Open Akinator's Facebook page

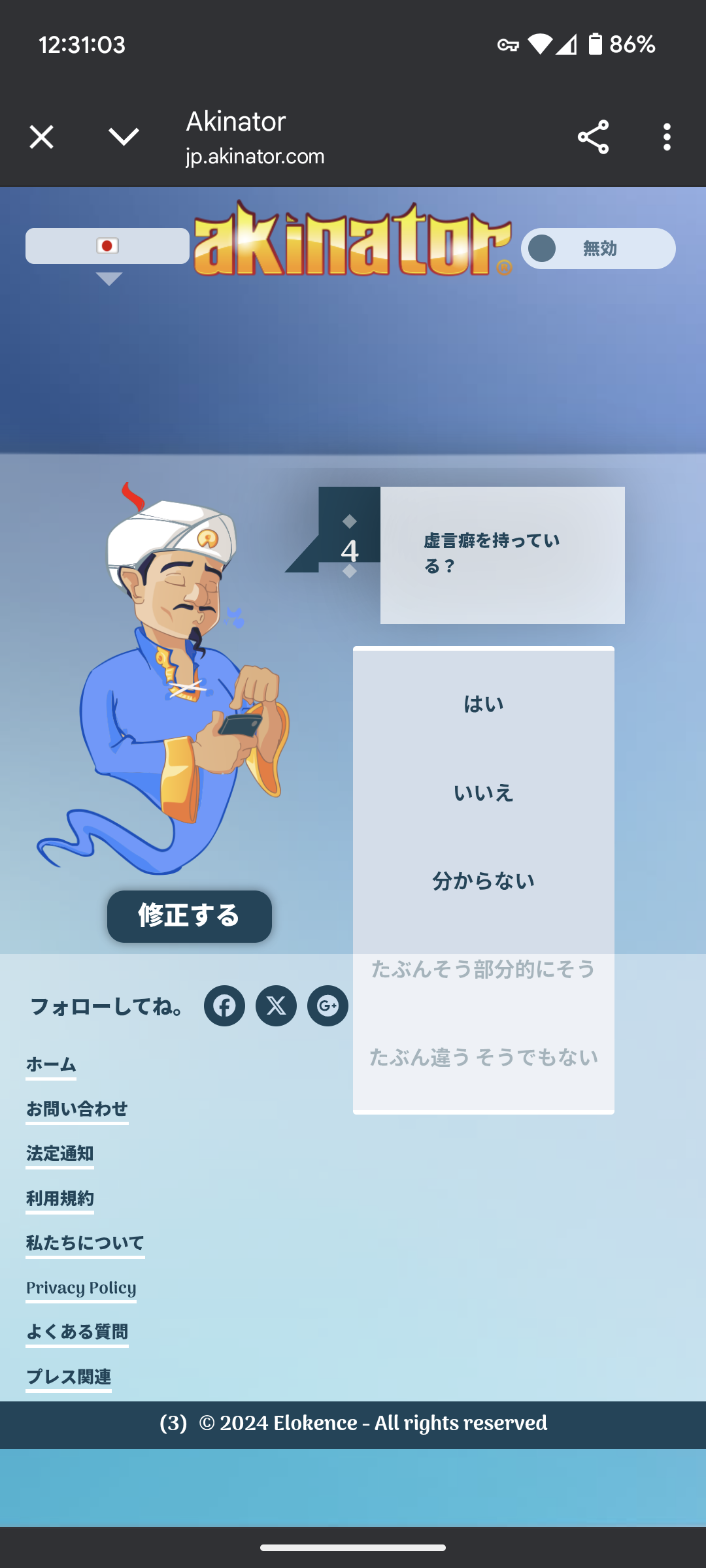click(224, 1005)
